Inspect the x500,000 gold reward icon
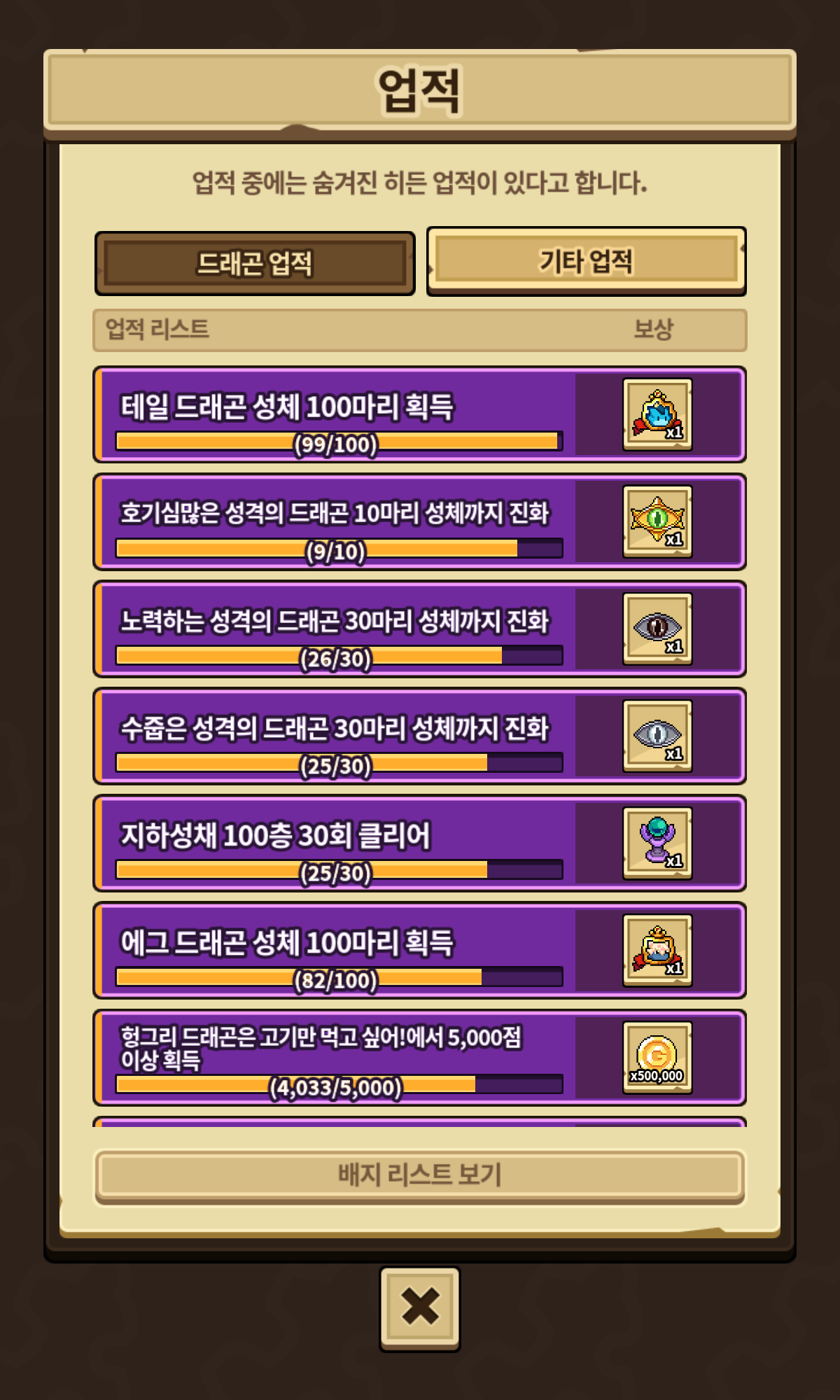840x1400 pixels. coord(657,1057)
